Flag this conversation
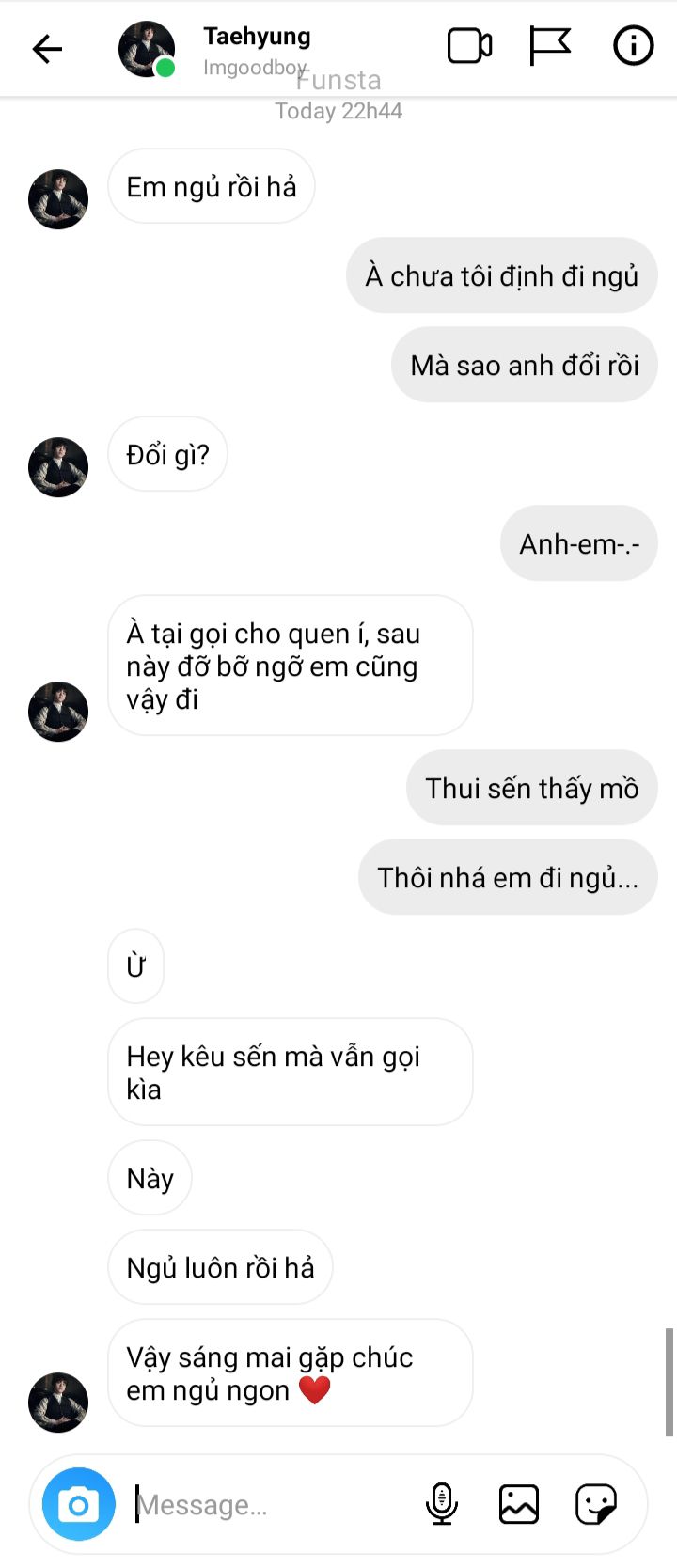 coord(550,46)
